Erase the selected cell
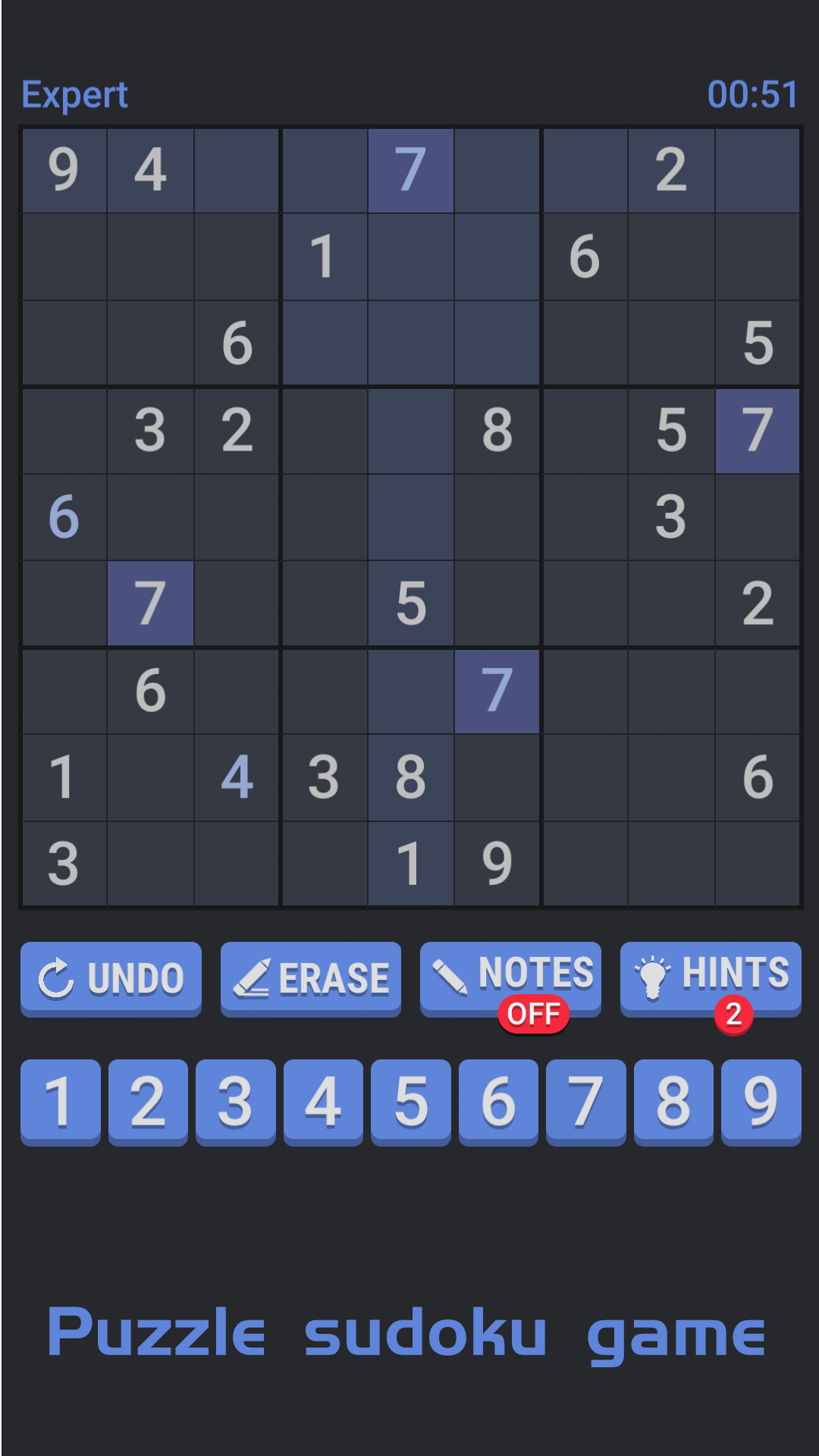Image resolution: width=819 pixels, height=1456 pixels. 311,977
